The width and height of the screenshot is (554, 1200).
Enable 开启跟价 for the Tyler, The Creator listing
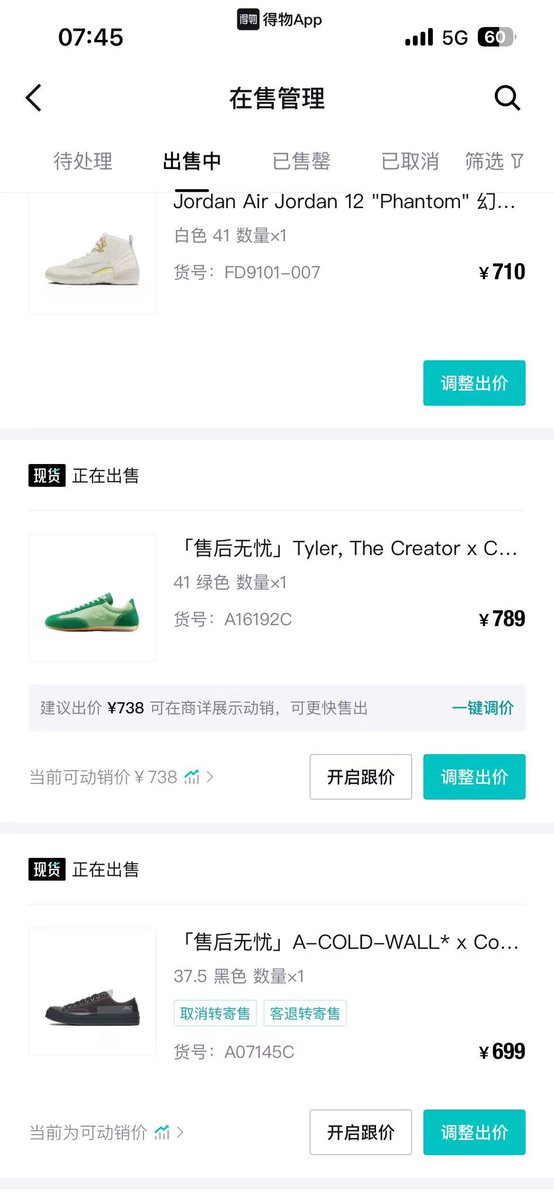coord(360,777)
